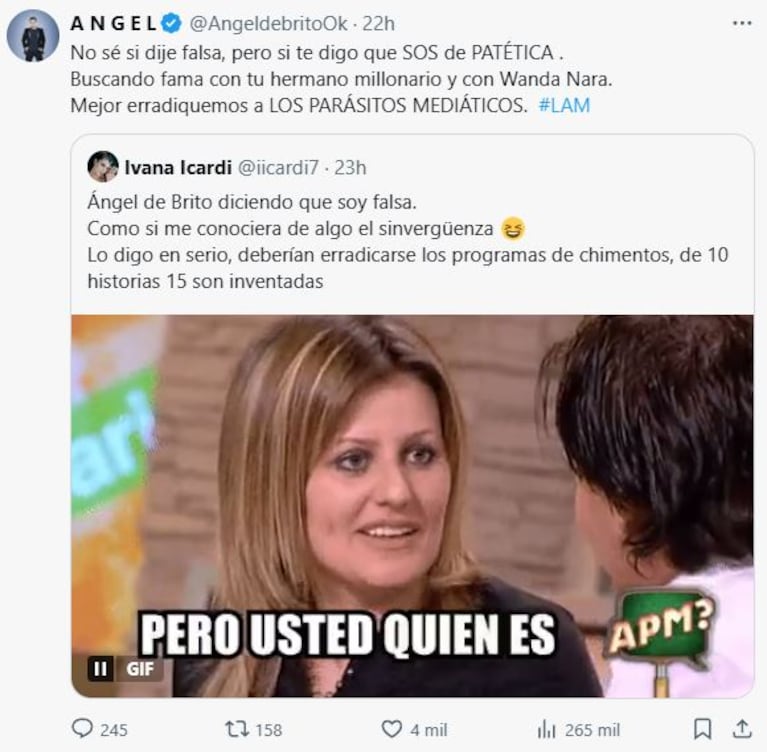Open the #LAM hashtag
Screen dimensions: 767x752
(x=563, y=105)
